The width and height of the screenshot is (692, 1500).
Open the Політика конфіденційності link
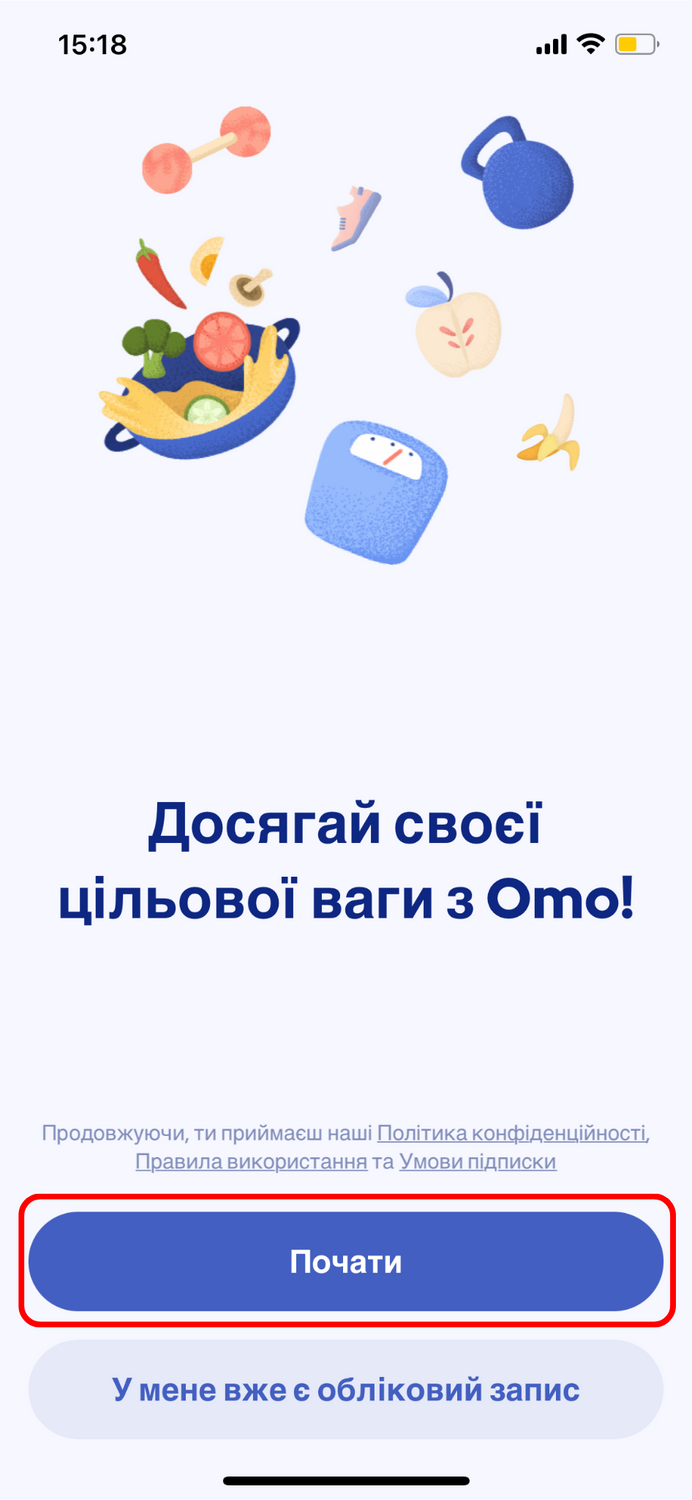point(513,1133)
